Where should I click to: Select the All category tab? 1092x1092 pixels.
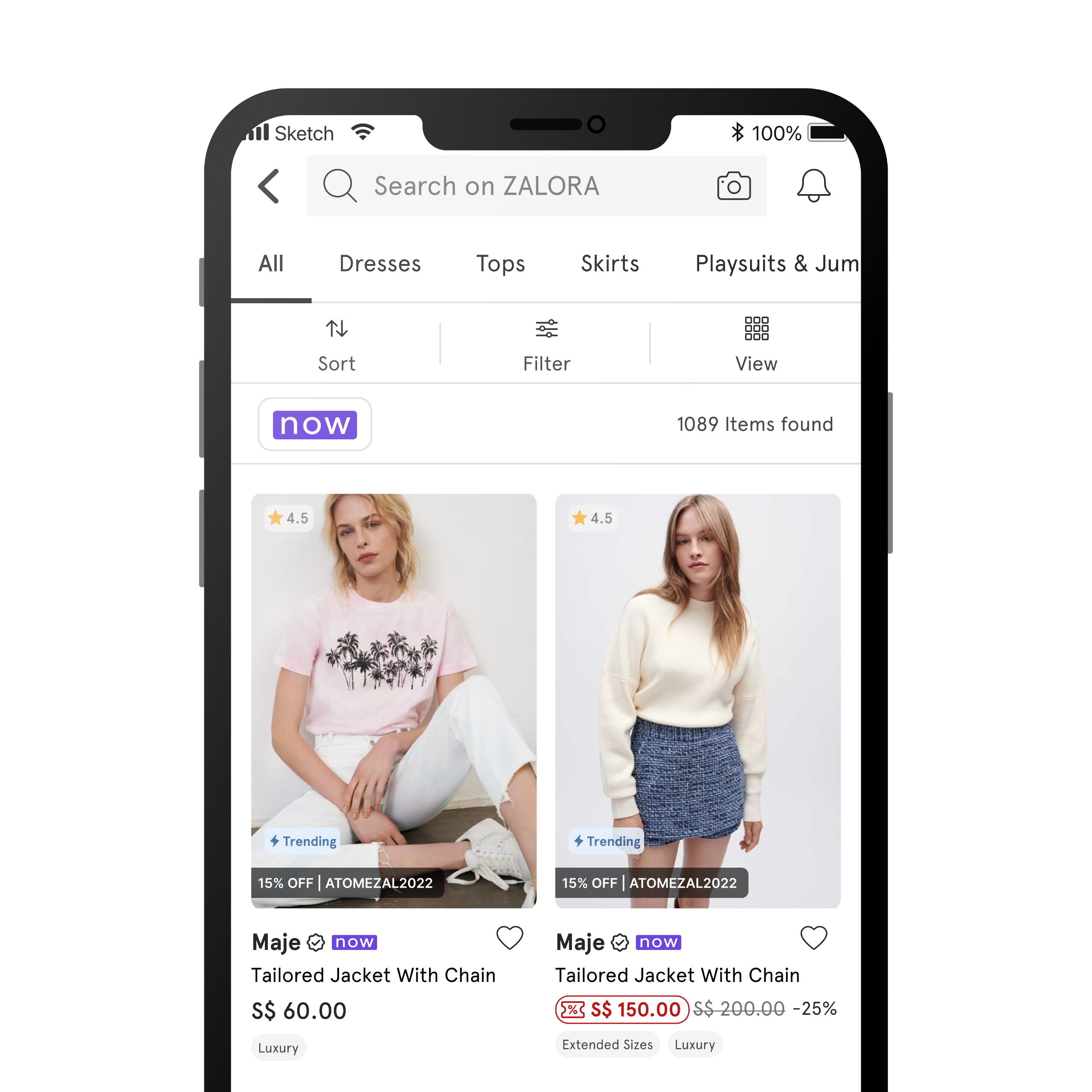(271, 264)
